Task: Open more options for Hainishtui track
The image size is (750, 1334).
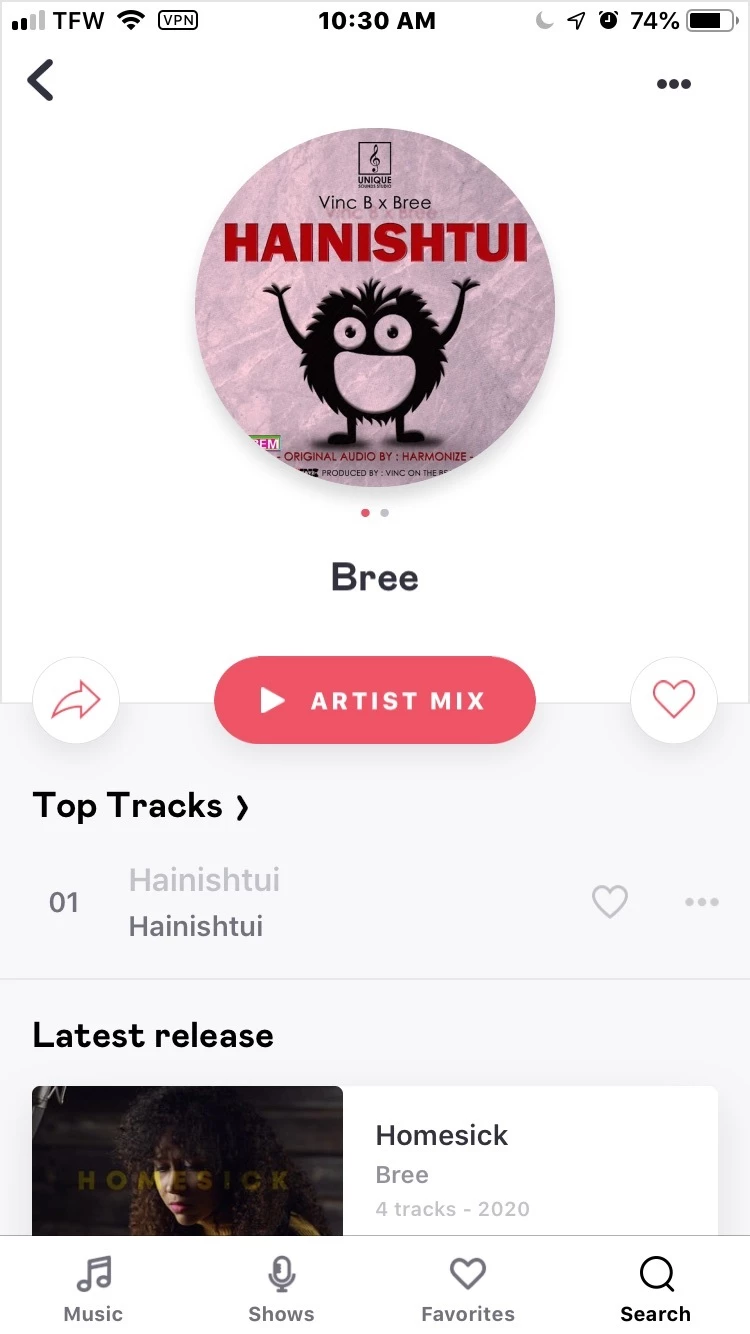Action: coord(701,902)
